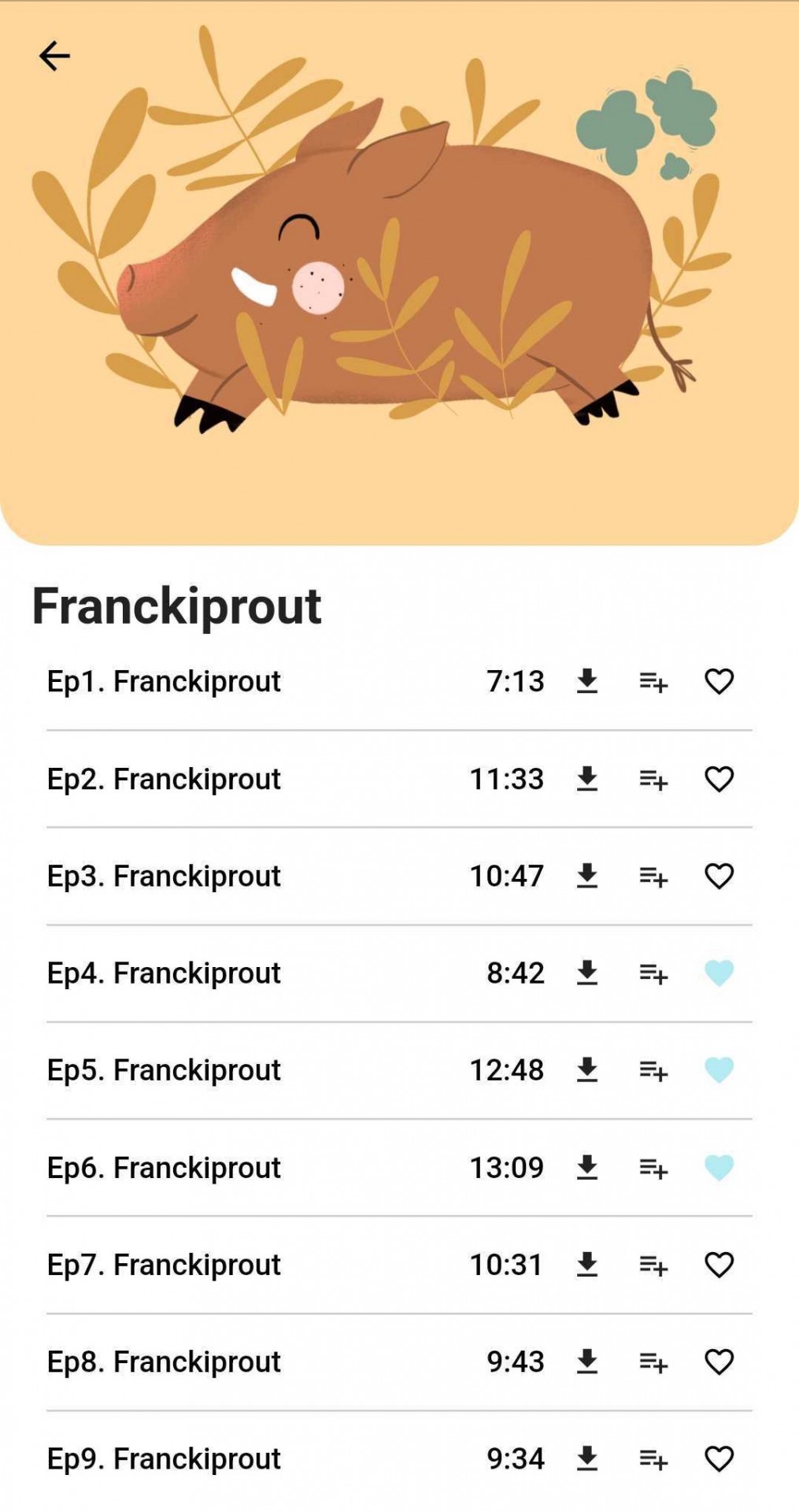Open Ep6. Franckiprout episode
799x1512 pixels.
164,1167
